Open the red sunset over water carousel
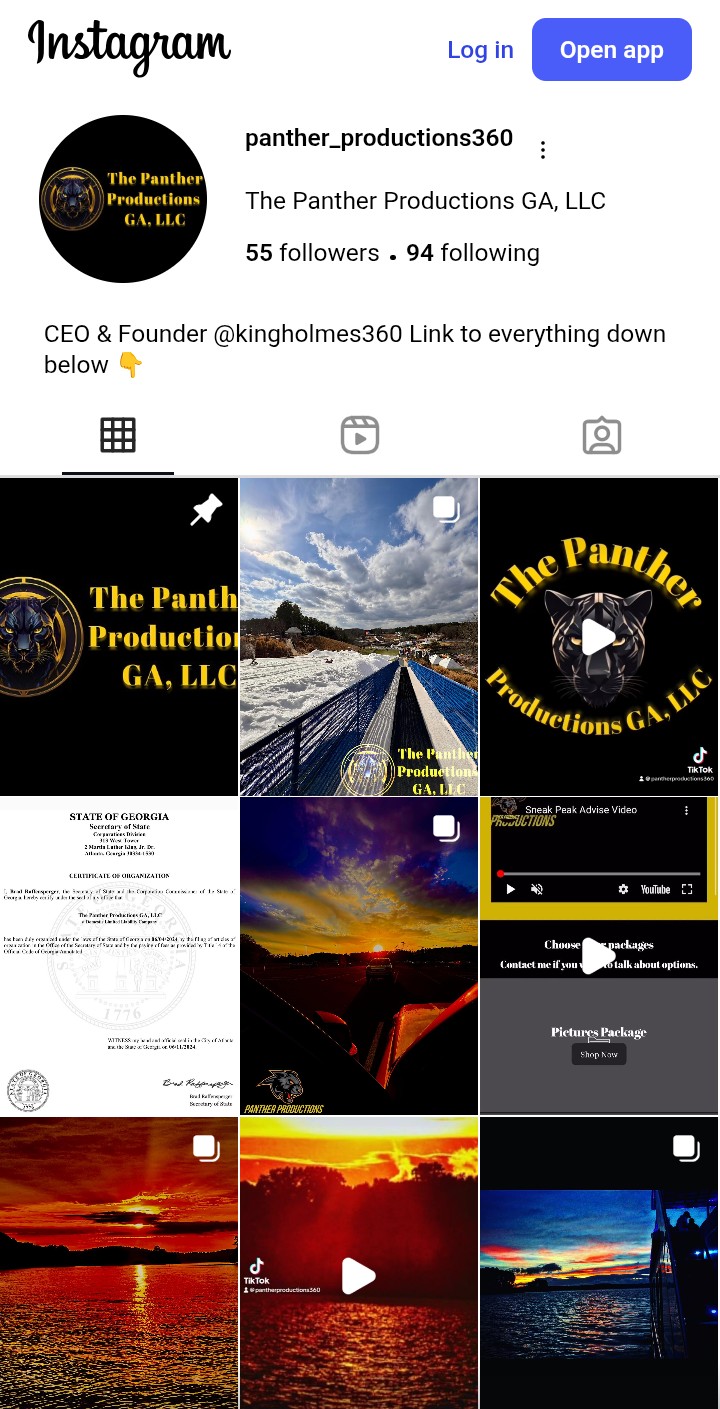Image resolution: width=720 pixels, height=1409 pixels. pos(119,1263)
